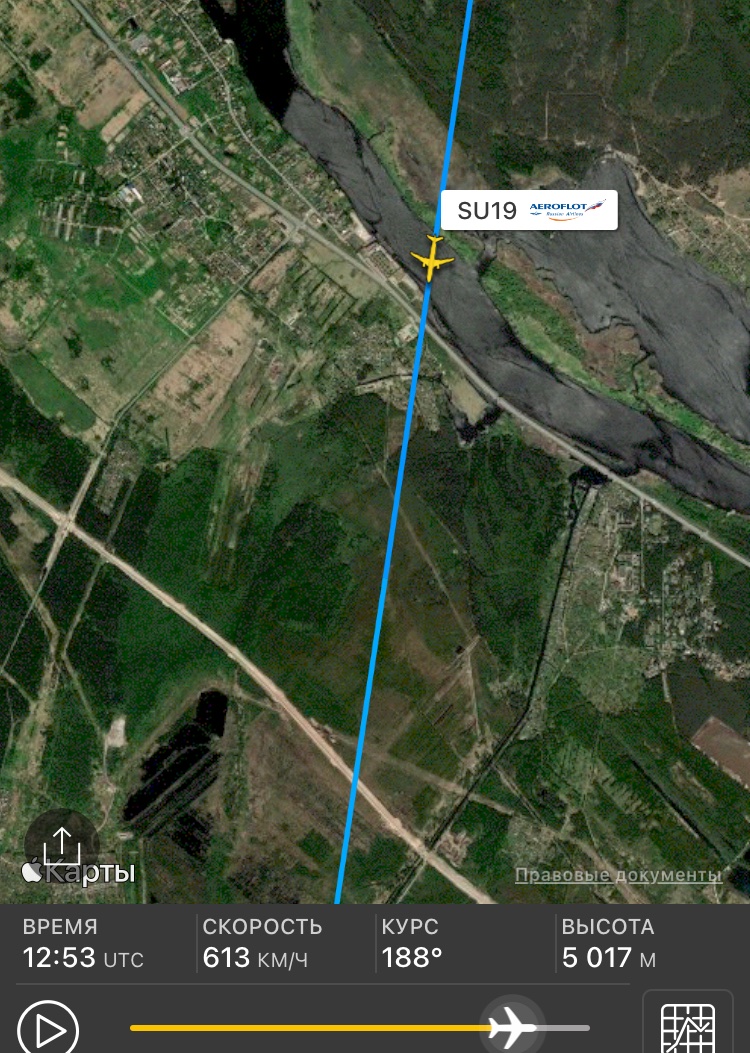This screenshot has width=750, height=1053.
Task: Open the Правовые документы link
Action: [618, 875]
